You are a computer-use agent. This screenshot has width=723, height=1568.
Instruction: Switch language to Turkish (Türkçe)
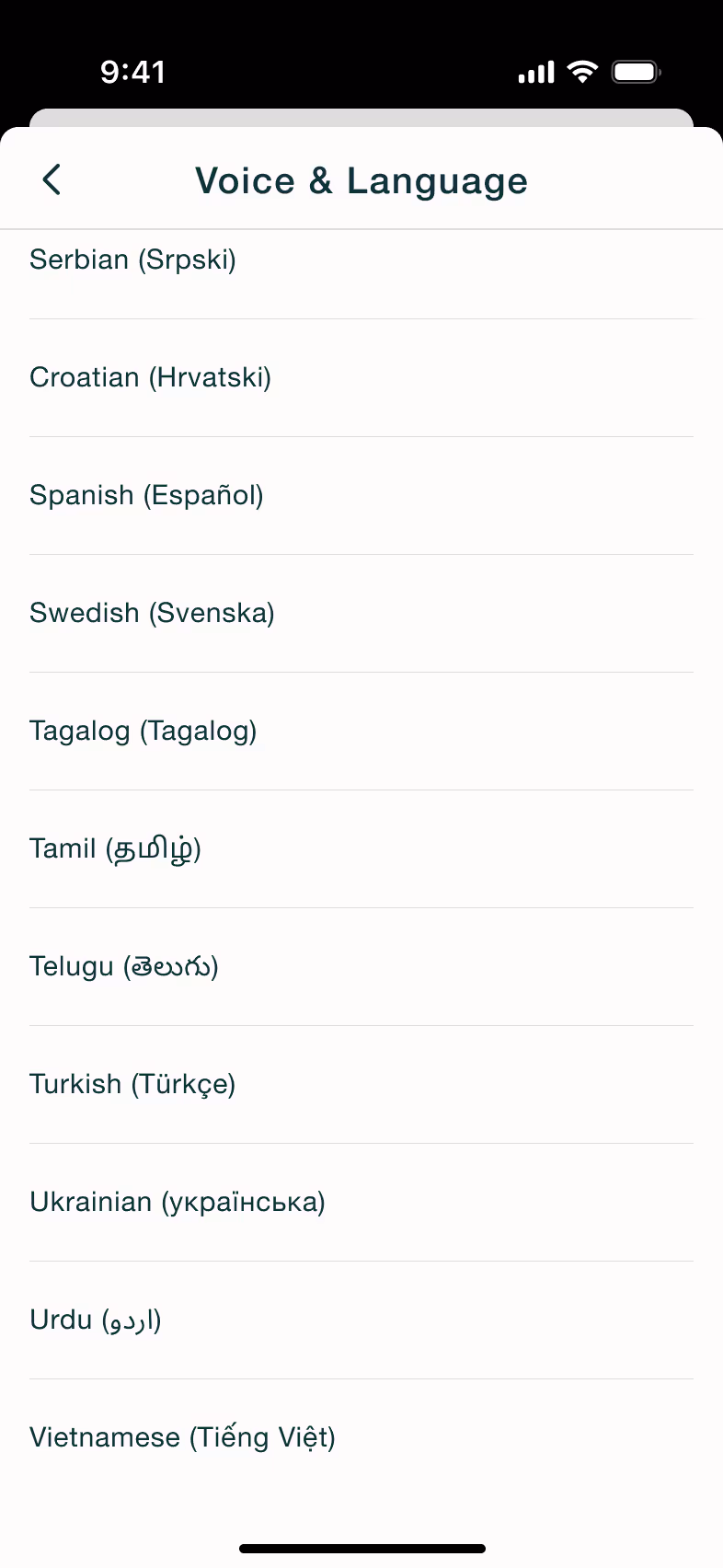(361, 1085)
